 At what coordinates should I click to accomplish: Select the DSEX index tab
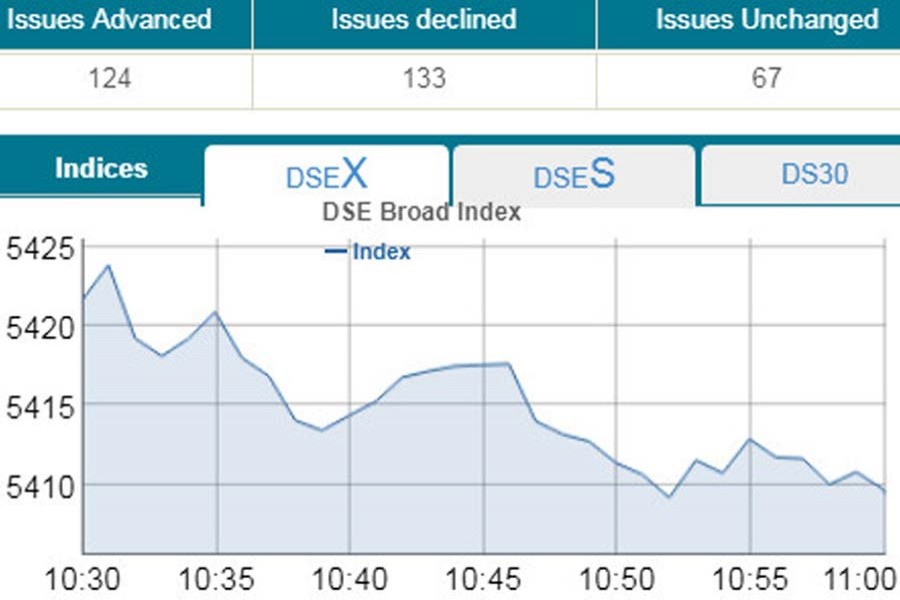[x=326, y=176]
